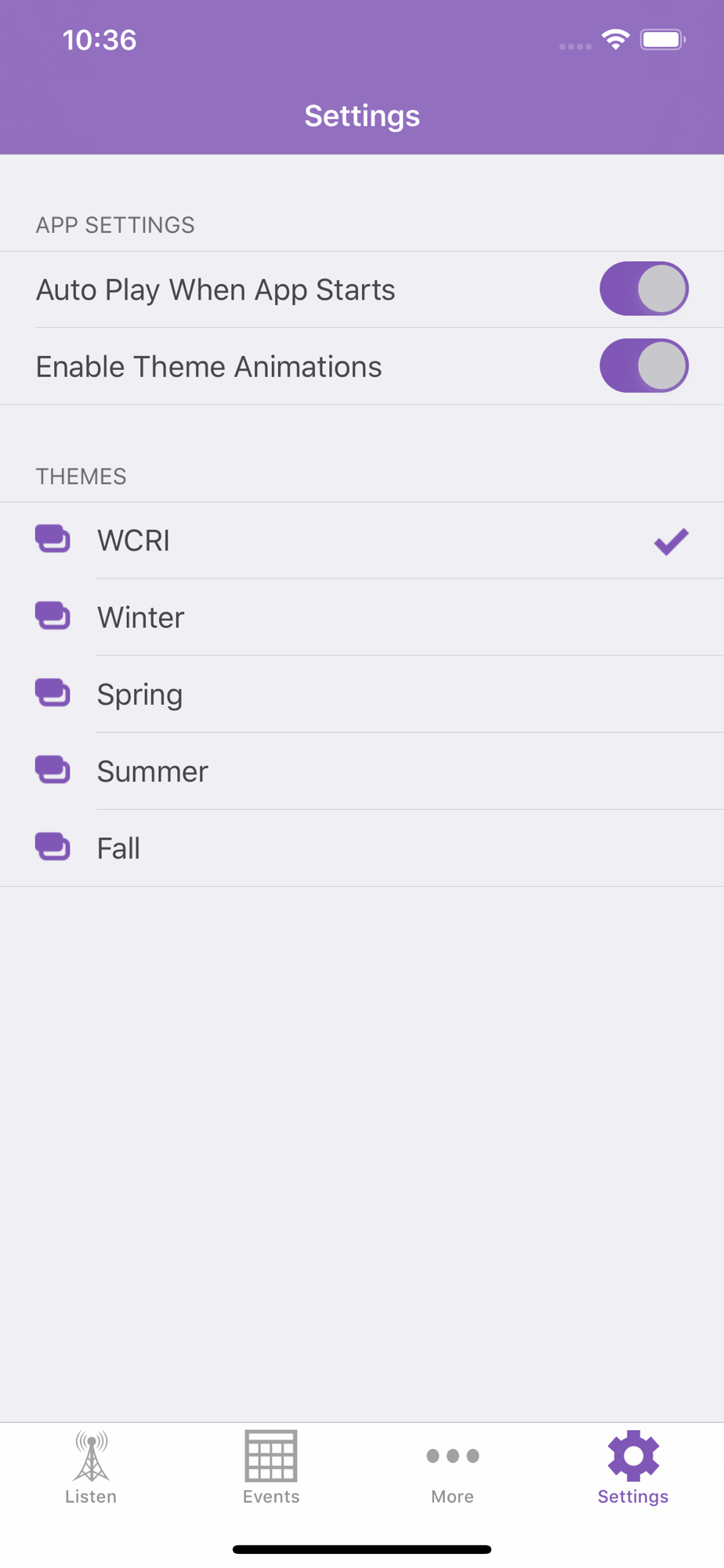The width and height of the screenshot is (724, 1568).
Task: Toggle Auto Play When App Starts
Action: pyautogui.click(x=643, y=289)
